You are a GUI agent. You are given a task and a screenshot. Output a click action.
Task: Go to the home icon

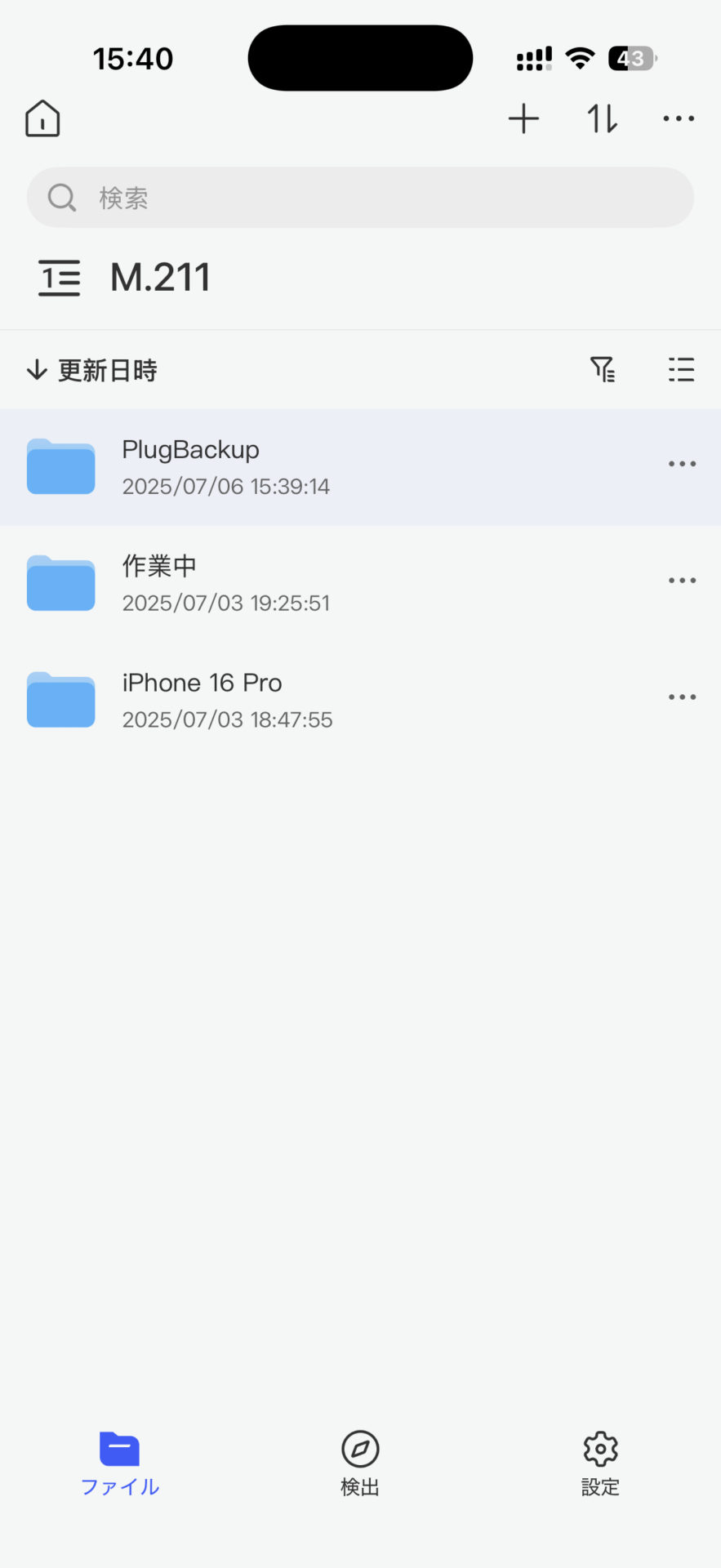pyautogui.click(x=42, y=119)
